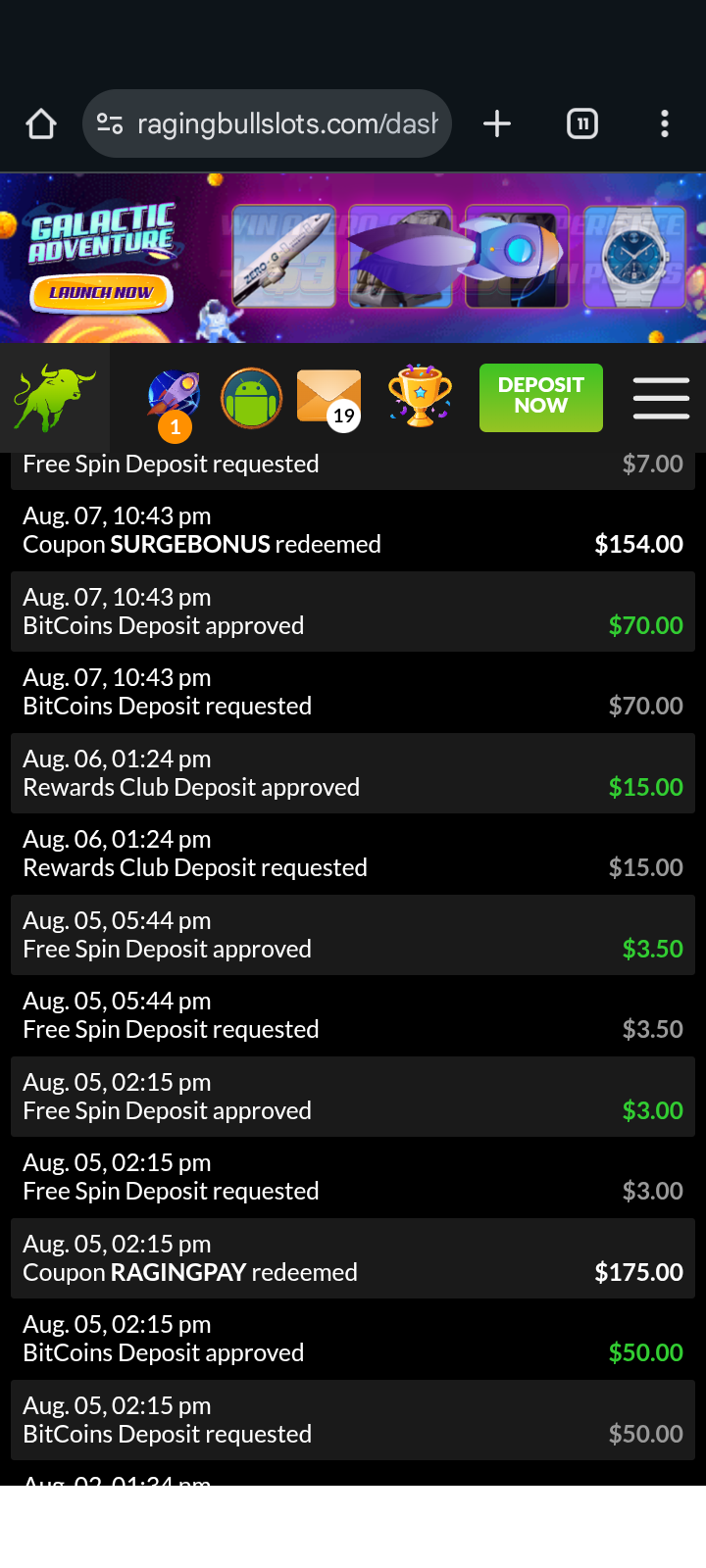Go to the browser home page
This screenshot has width=706, height=1568.
41,124
